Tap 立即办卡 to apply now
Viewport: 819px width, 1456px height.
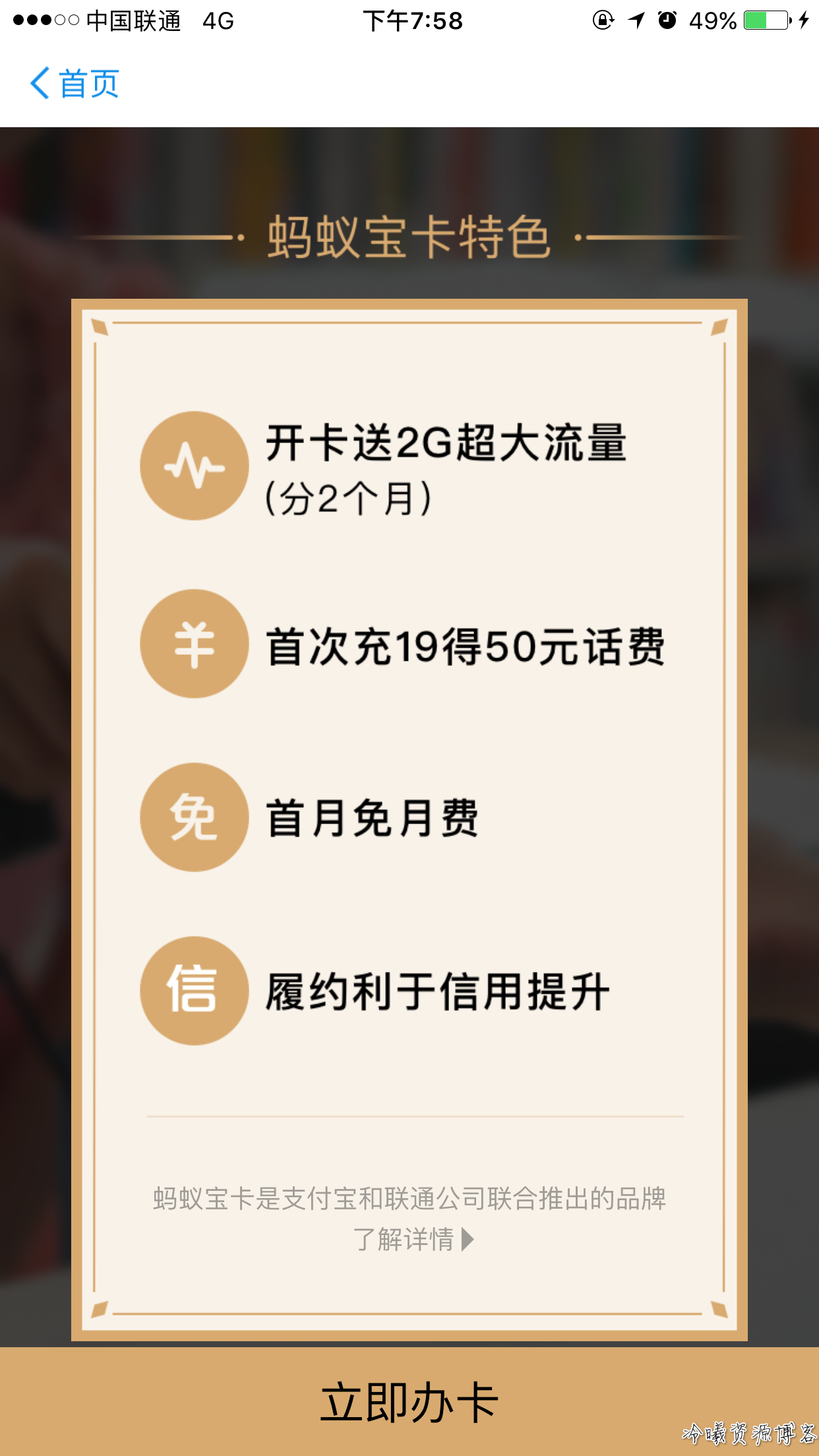pyautogui.click(x=409, y=1401)
